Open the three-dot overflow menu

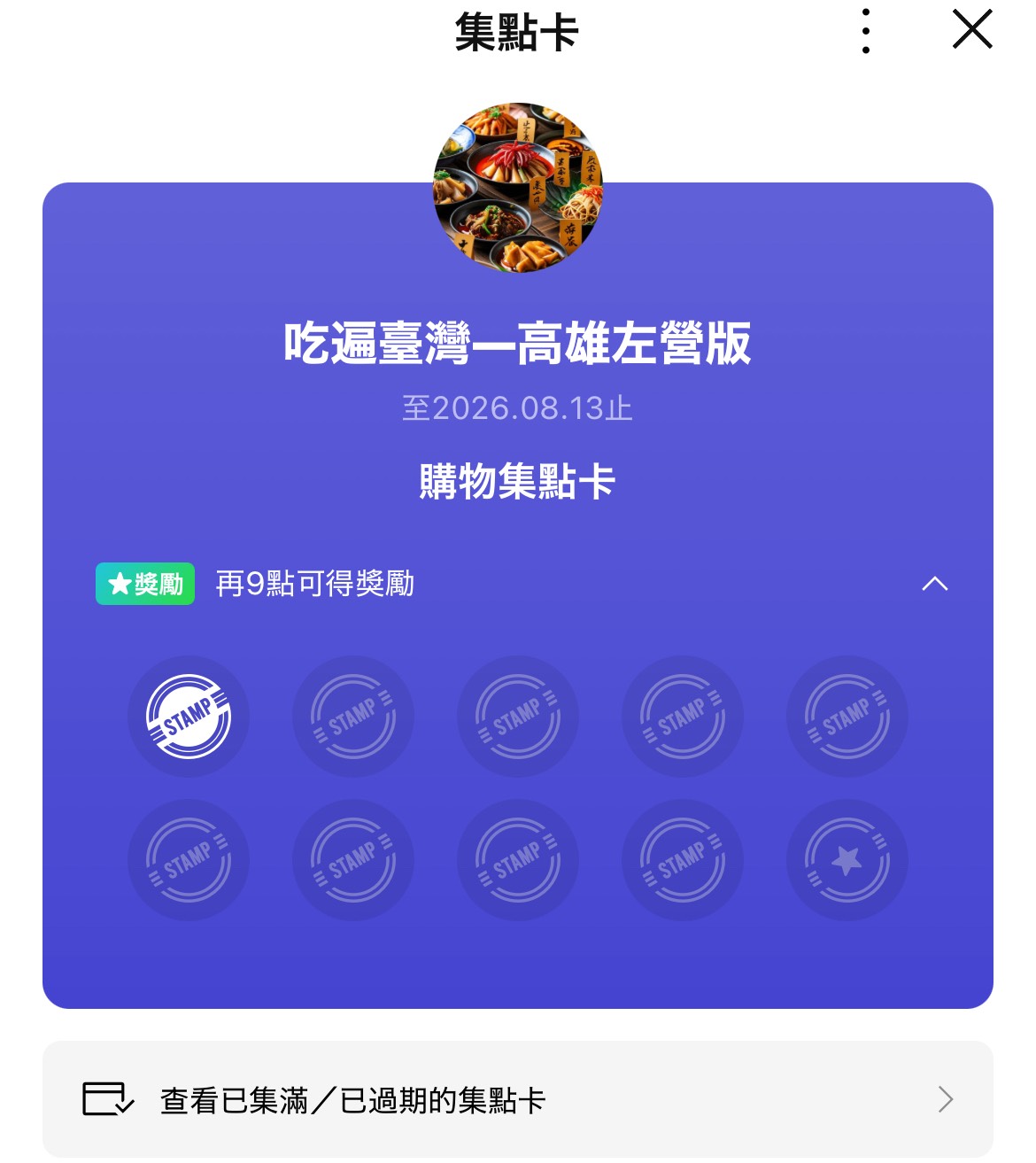pyautogui.click(x=865, y=32)
